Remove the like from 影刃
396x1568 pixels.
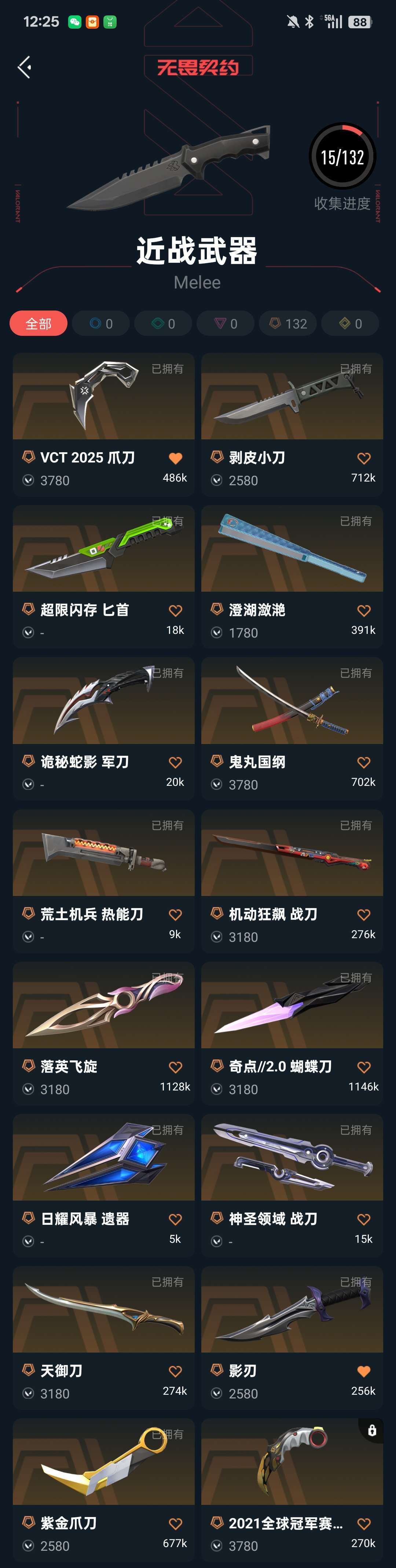tap(364, 1371)
